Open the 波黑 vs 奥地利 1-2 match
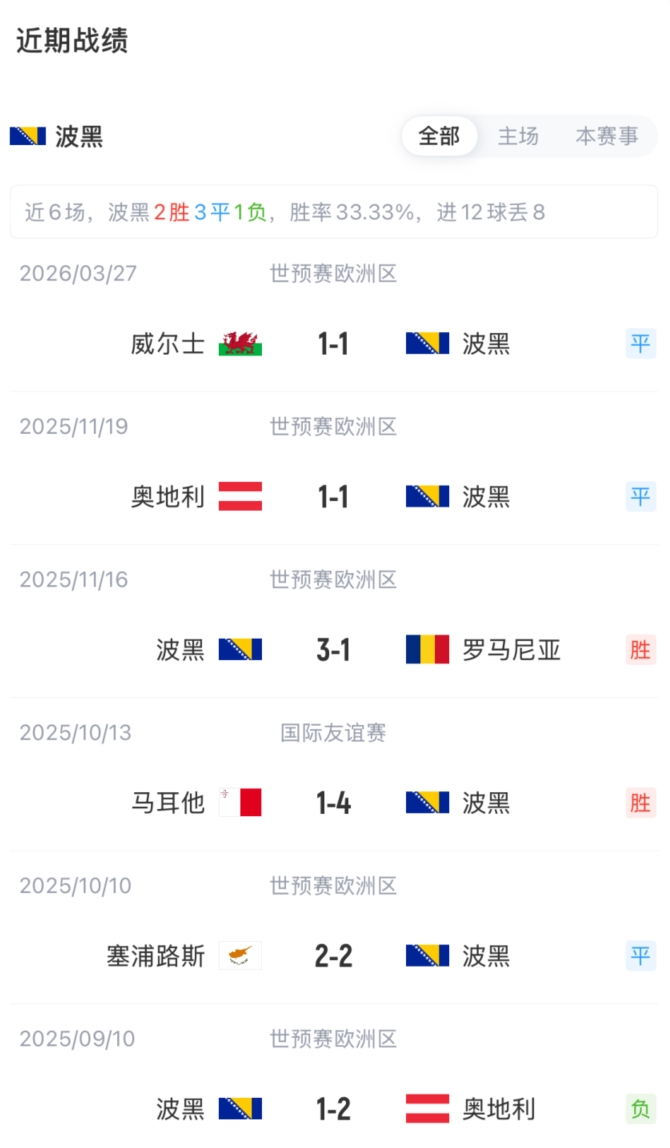This screenshot has width=670, height=1148. point(333,1109)
